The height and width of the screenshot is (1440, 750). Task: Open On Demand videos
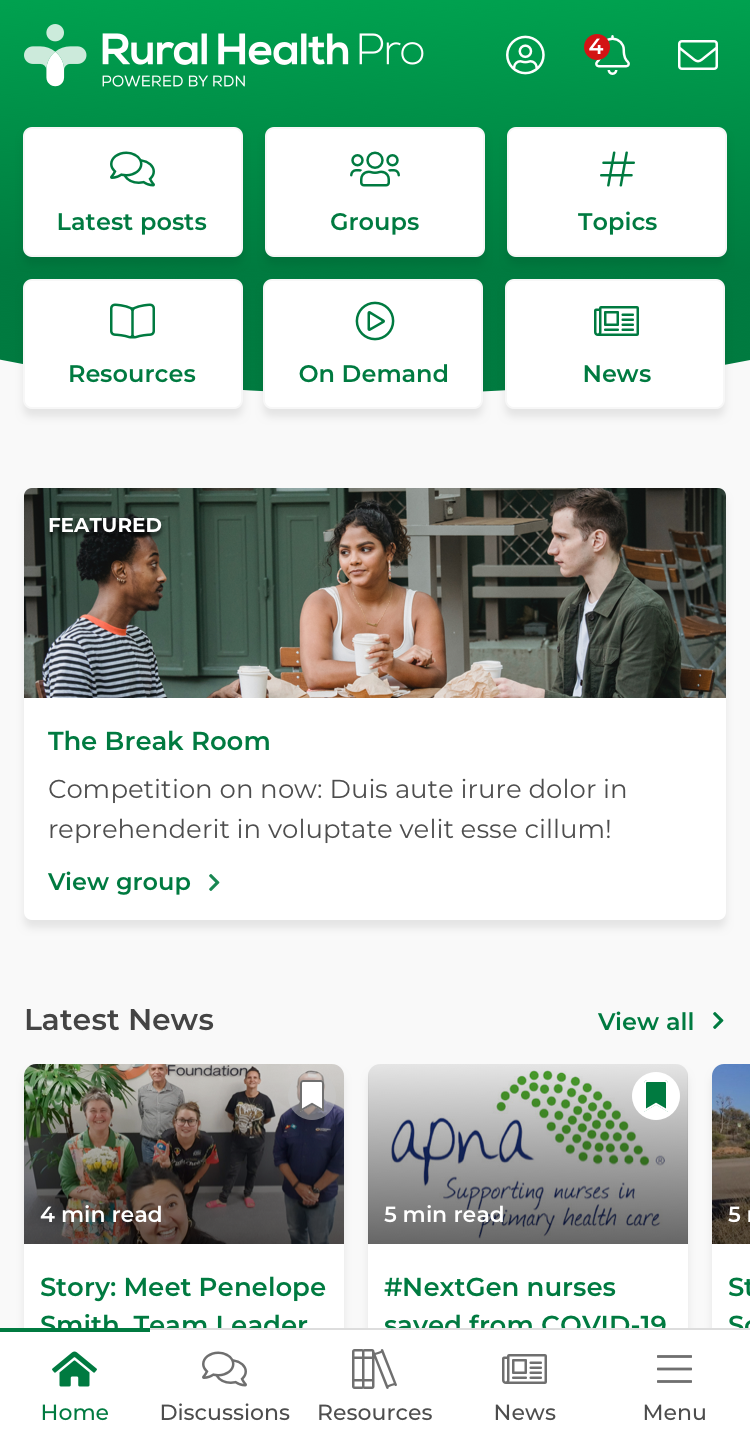(x=373, y=344)
